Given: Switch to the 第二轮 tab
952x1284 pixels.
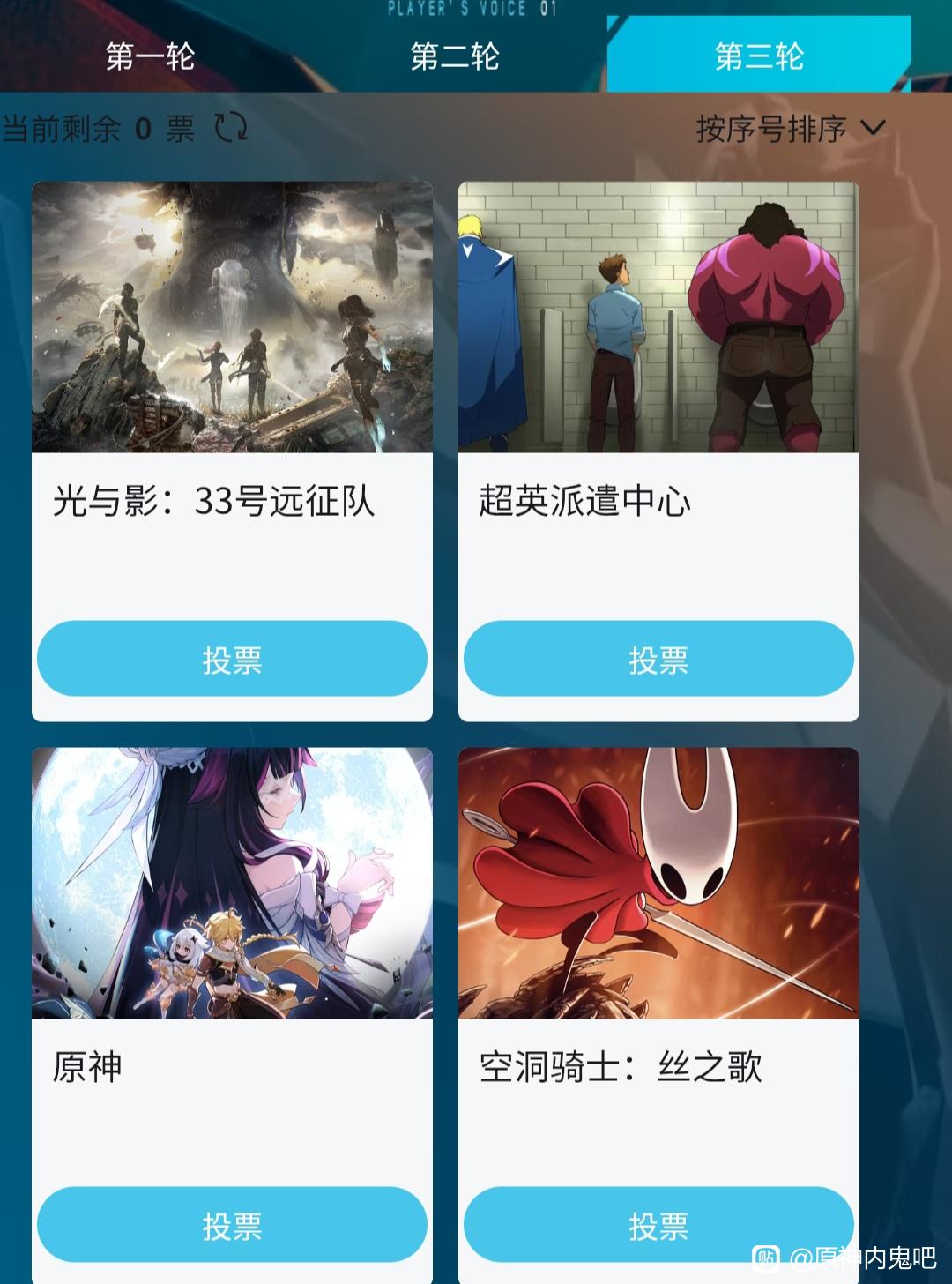Looking at the screenshot, I should tap(455, 56).
